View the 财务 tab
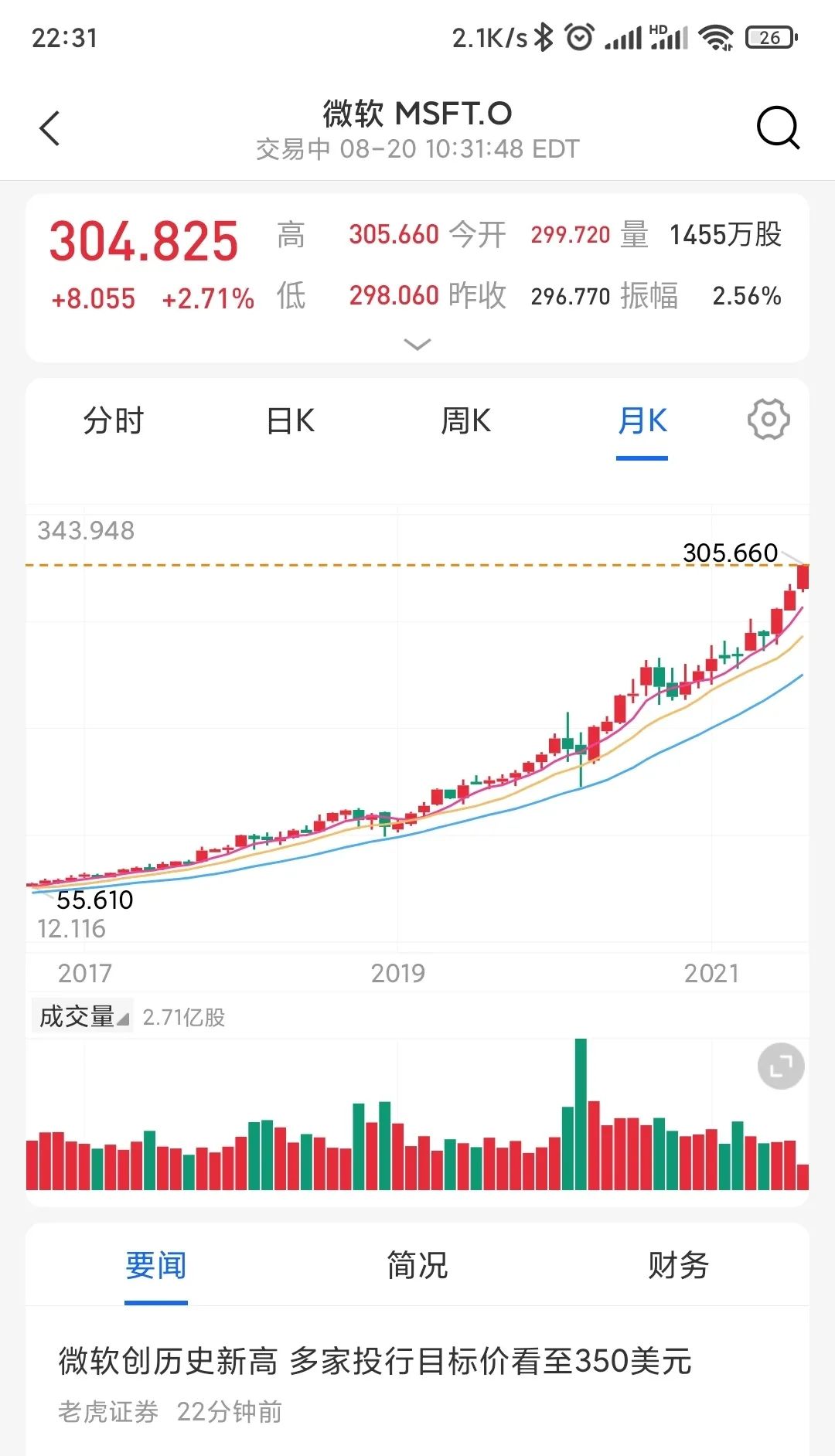 678,1266
